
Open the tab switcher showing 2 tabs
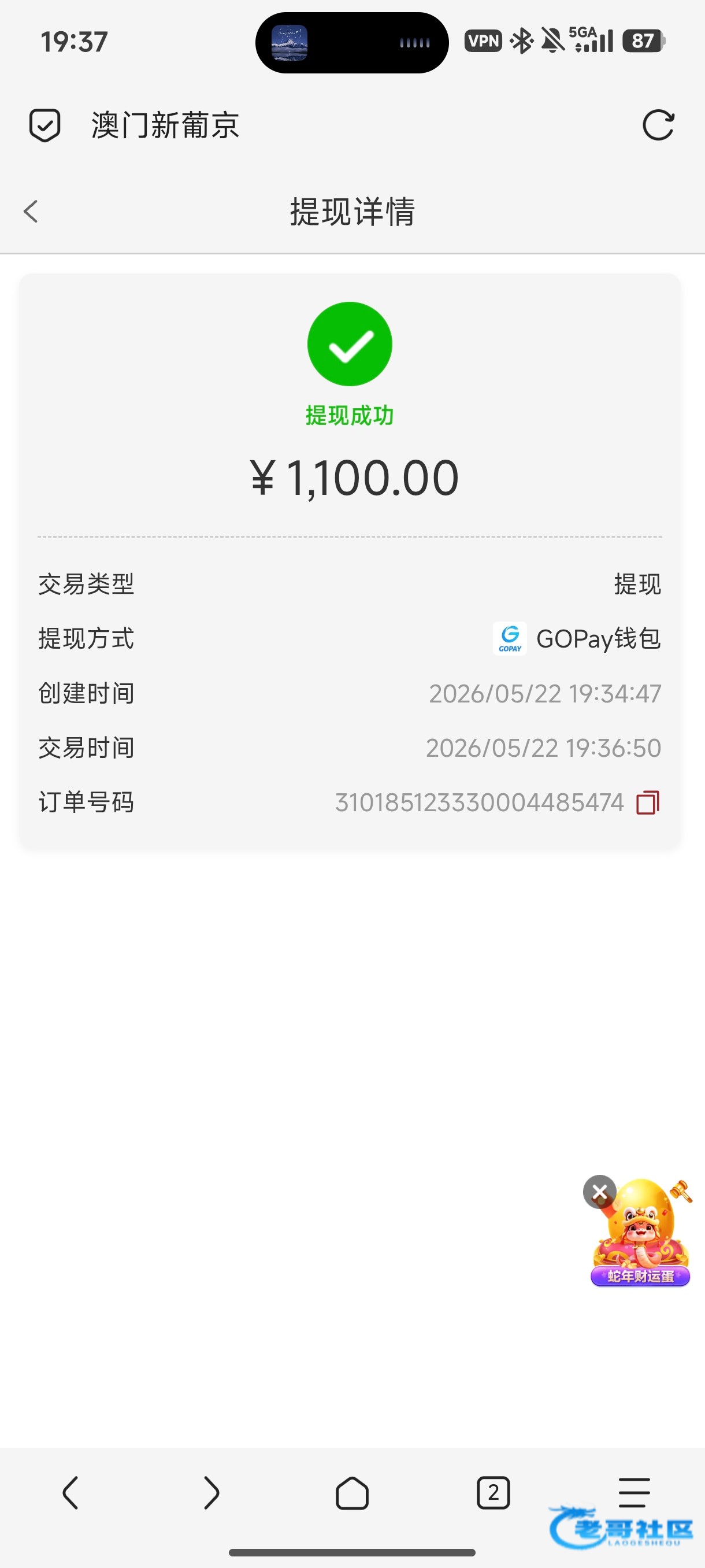point(493,1492)
